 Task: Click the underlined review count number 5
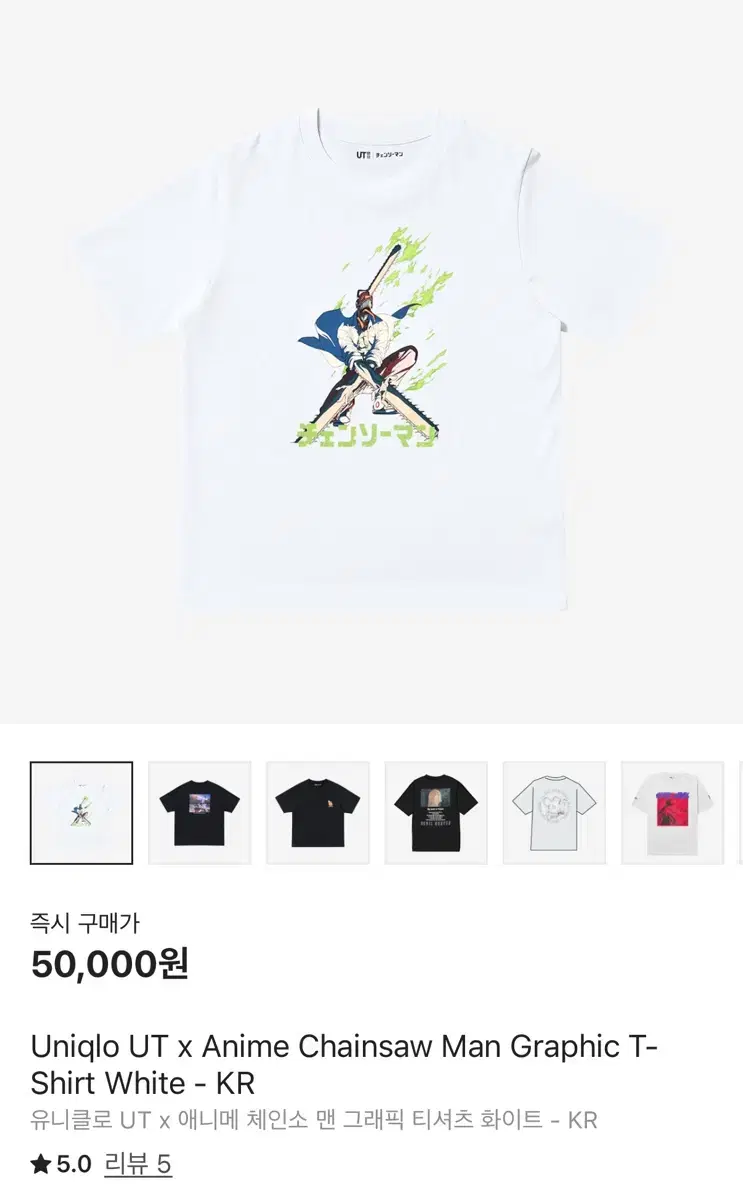(164, 1163)
